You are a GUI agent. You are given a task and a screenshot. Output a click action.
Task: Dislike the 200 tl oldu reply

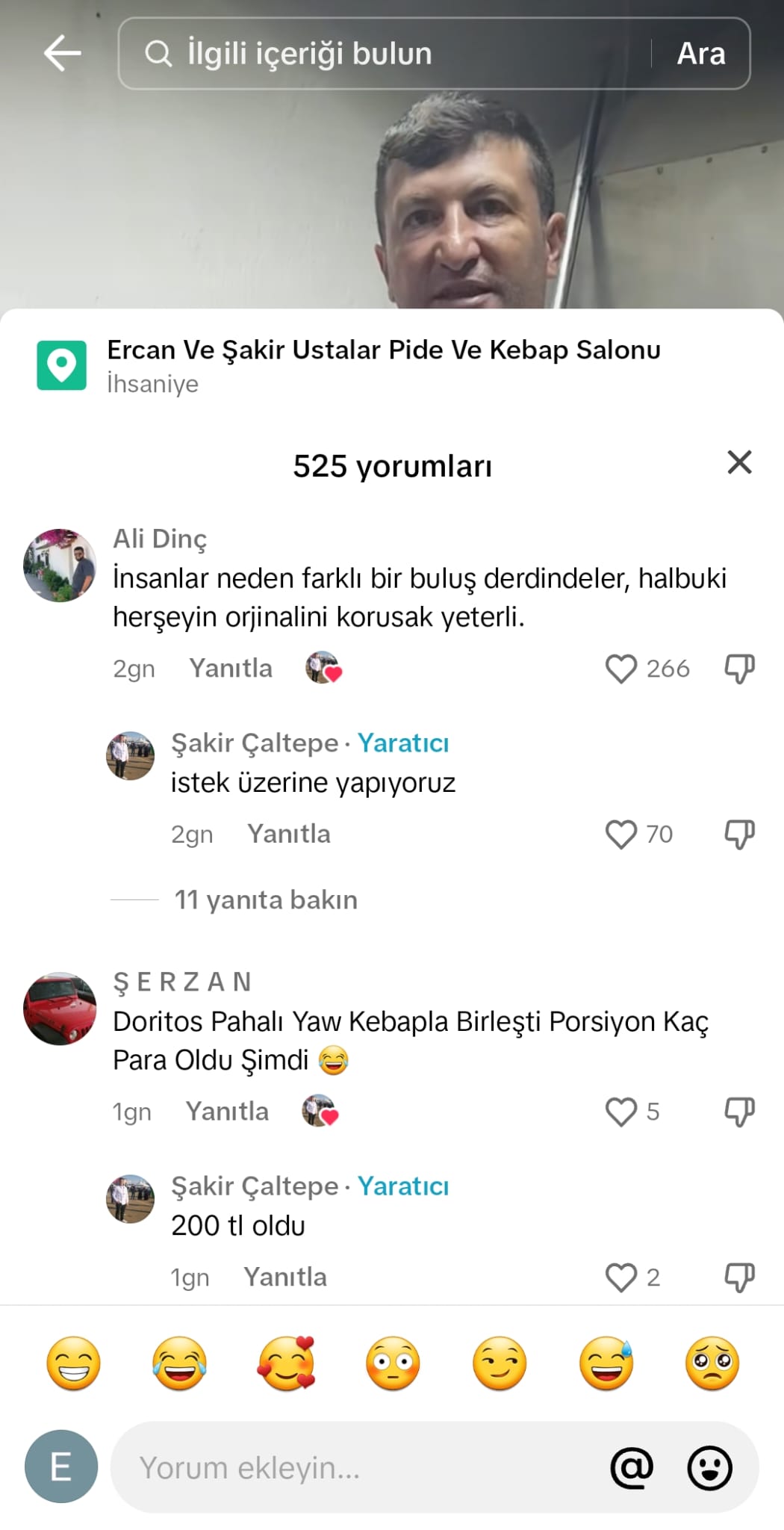[739, 1277]
